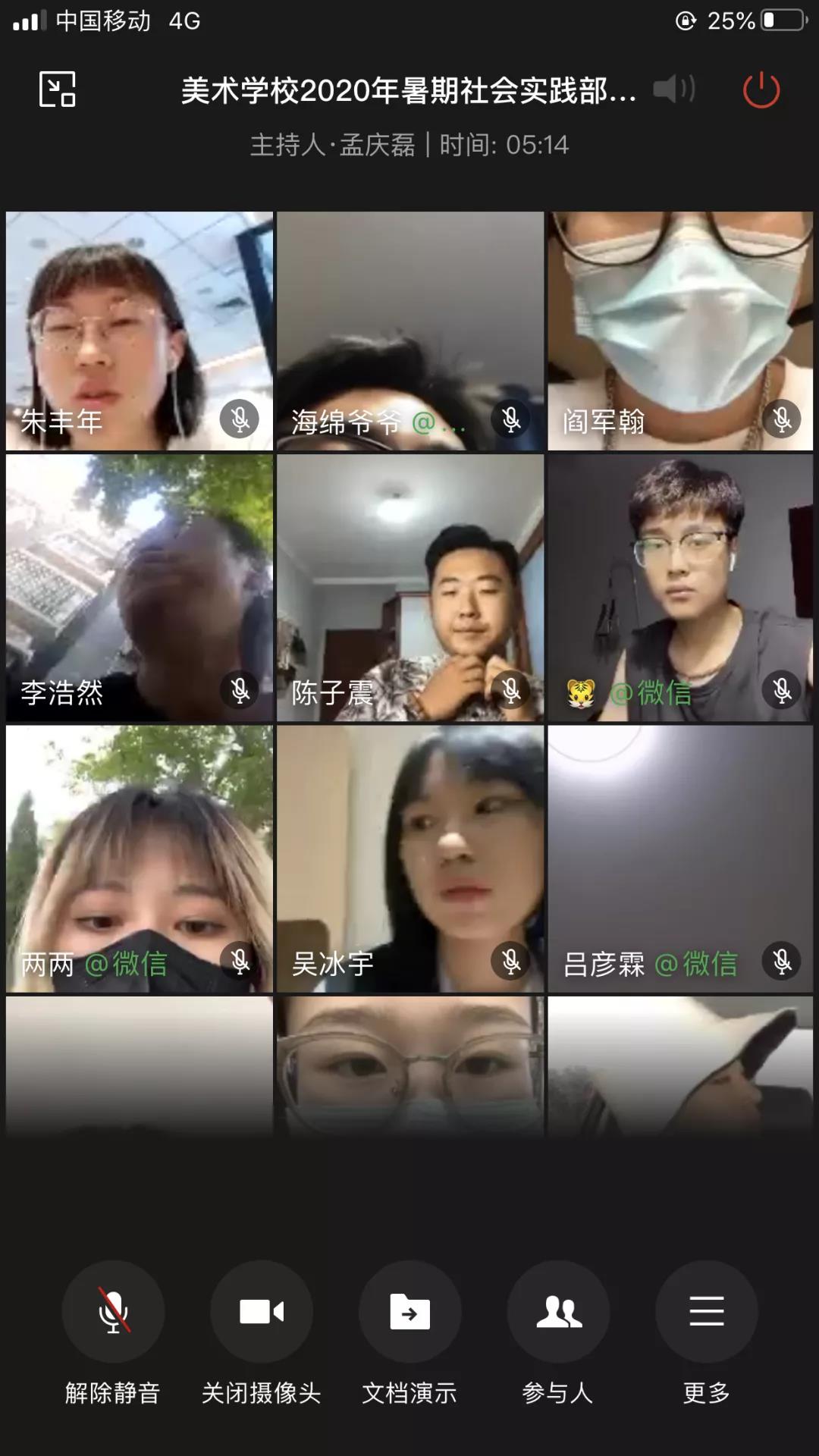Select 李浩然's video tile
Screen dimensions: 819x1456
(x=140, y=587)
